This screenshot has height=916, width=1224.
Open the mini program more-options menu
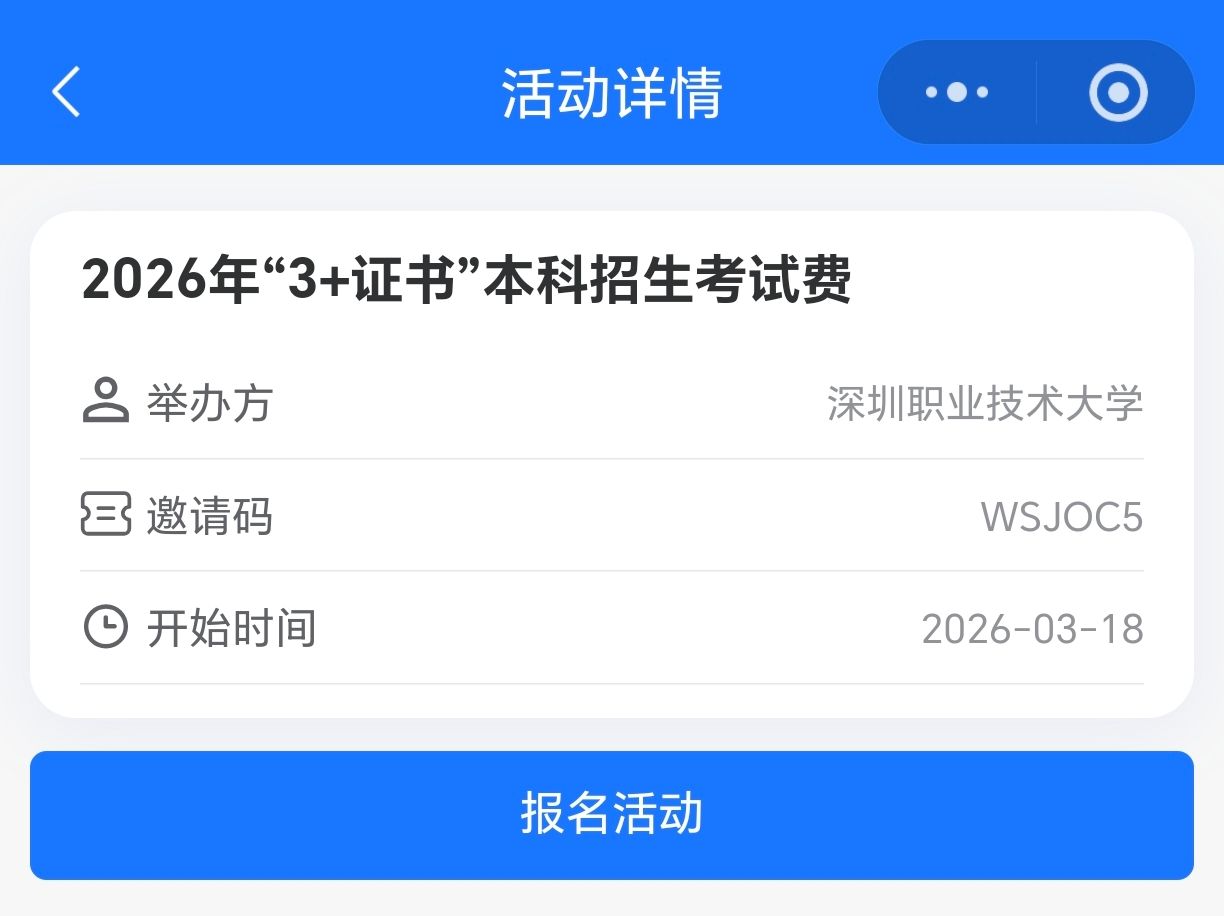pyautogui.click(x=957, y=93)
